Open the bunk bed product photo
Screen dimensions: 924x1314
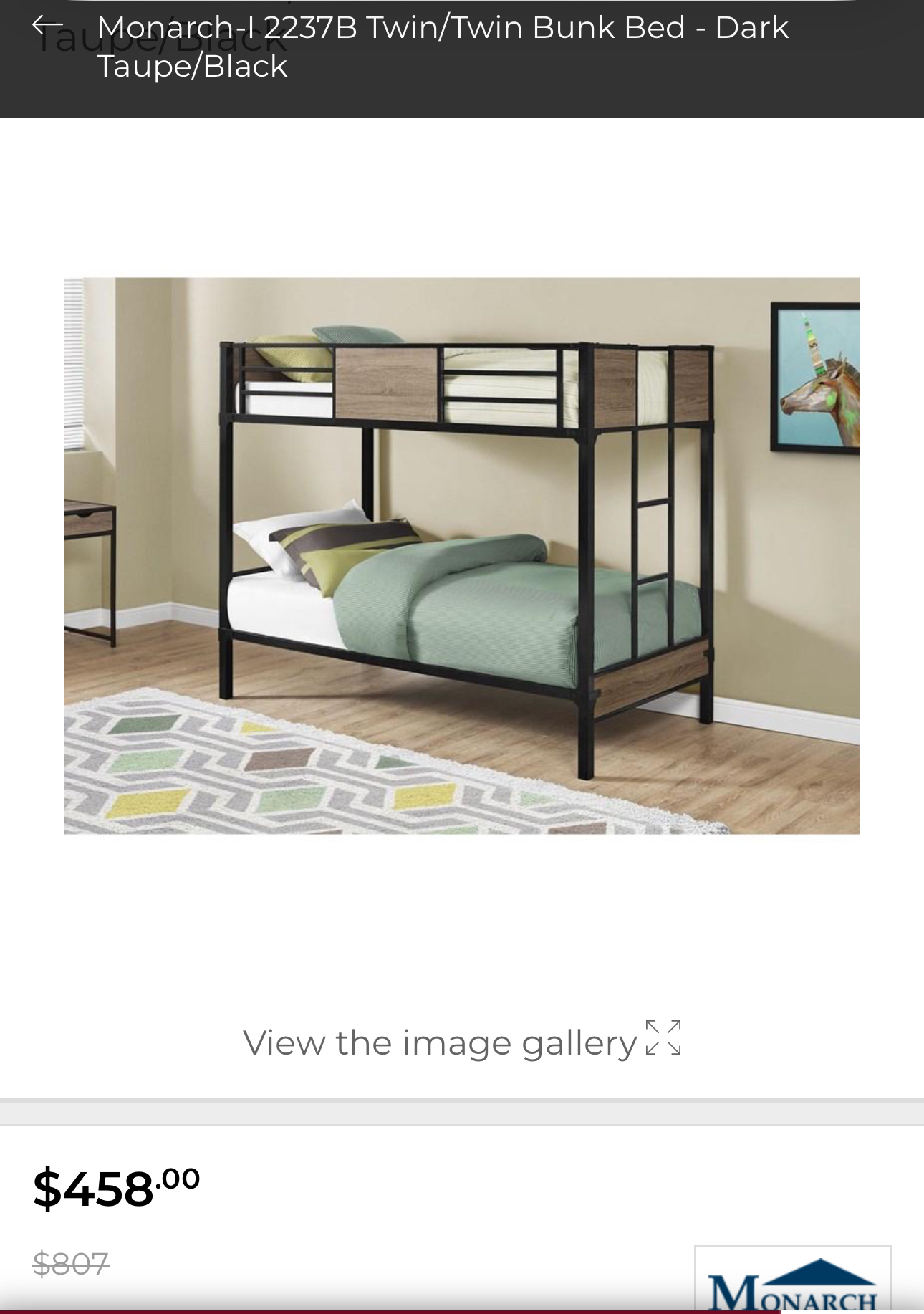pos(461,555)
